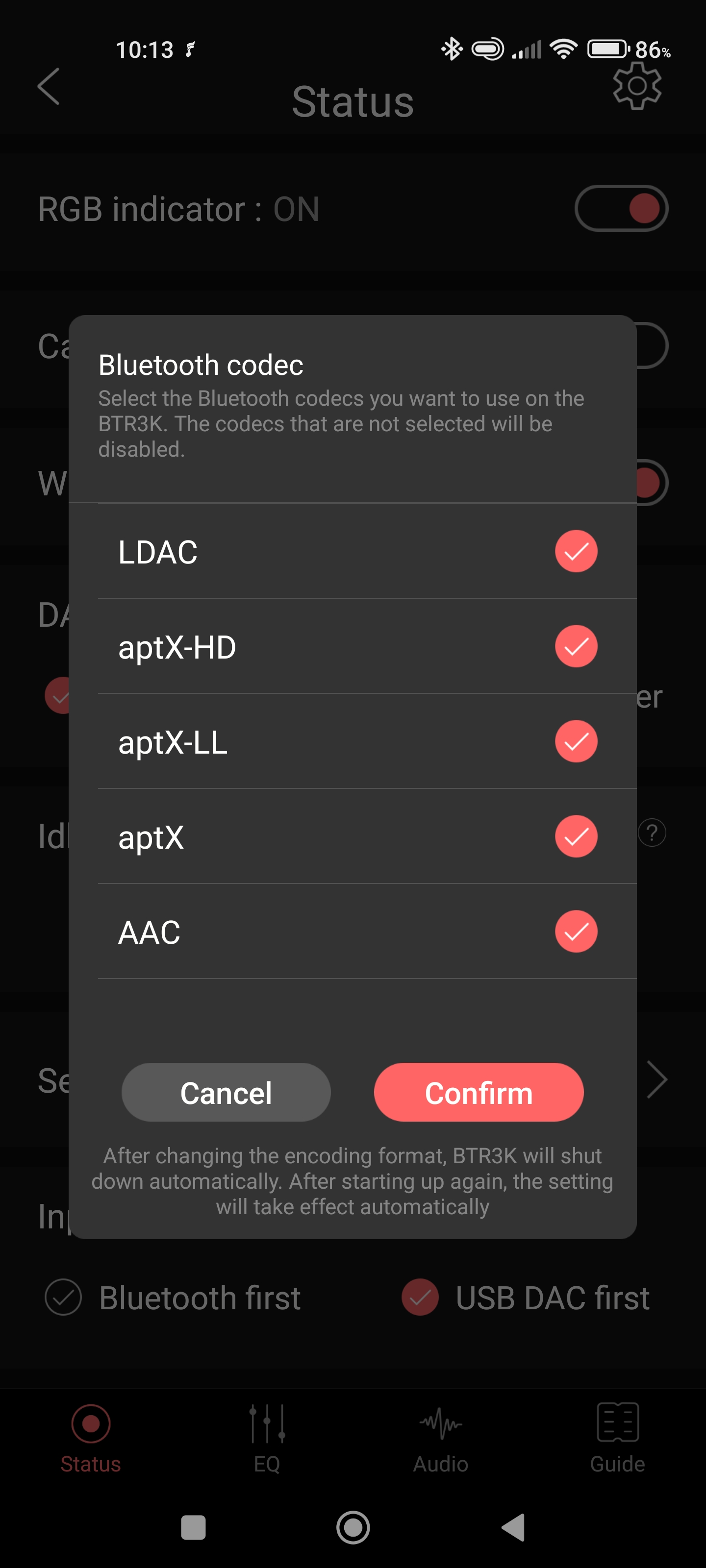Screen dimensions: 706x1568
Task: Toggle the aptX-LL codec checkbox
Action: click(x=576, y=741)
